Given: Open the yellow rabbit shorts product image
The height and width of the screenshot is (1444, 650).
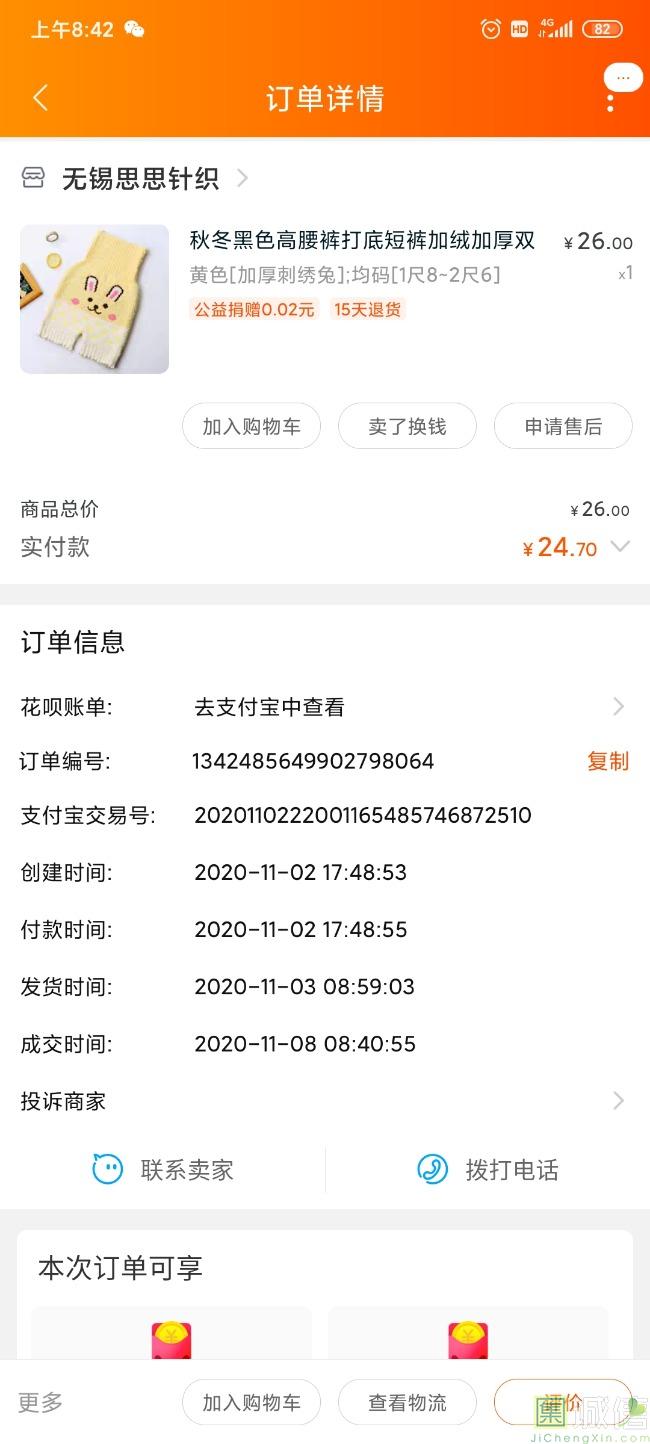Looking at the screenshot, I should (94, 299).
